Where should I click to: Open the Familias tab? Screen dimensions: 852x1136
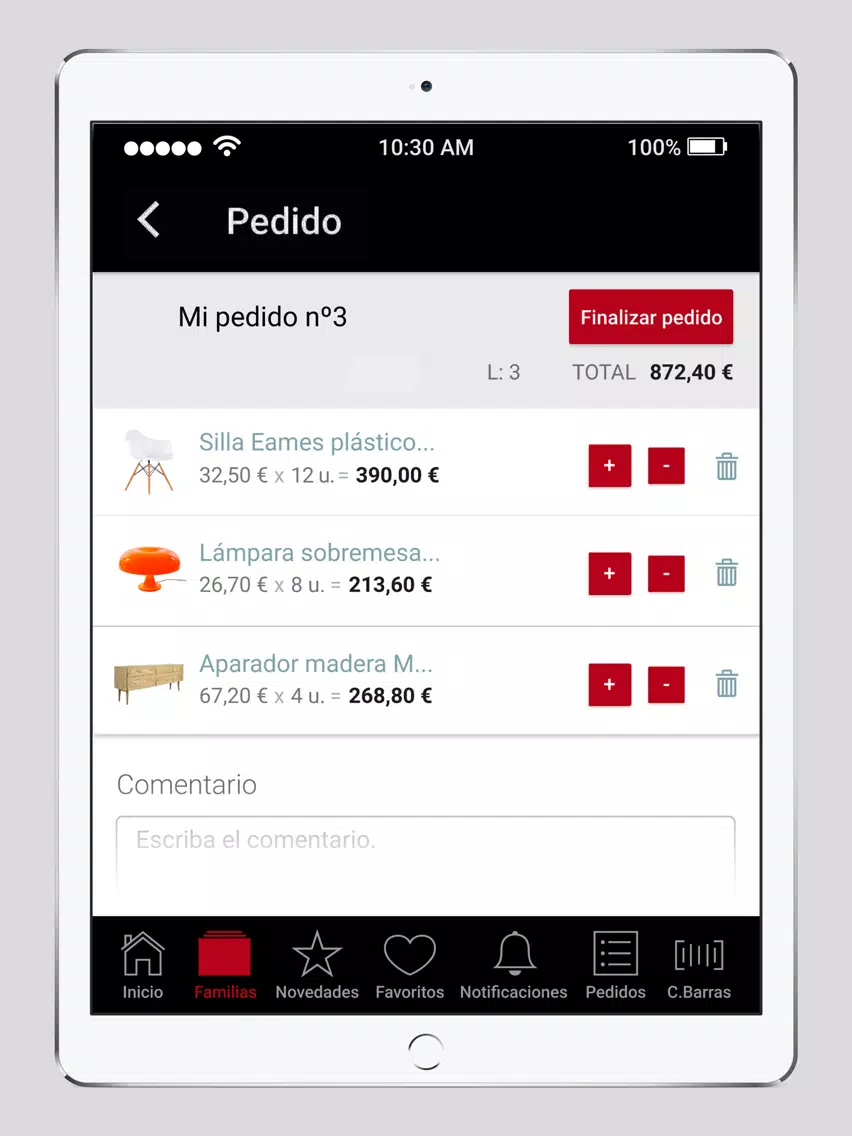point(225,966)
